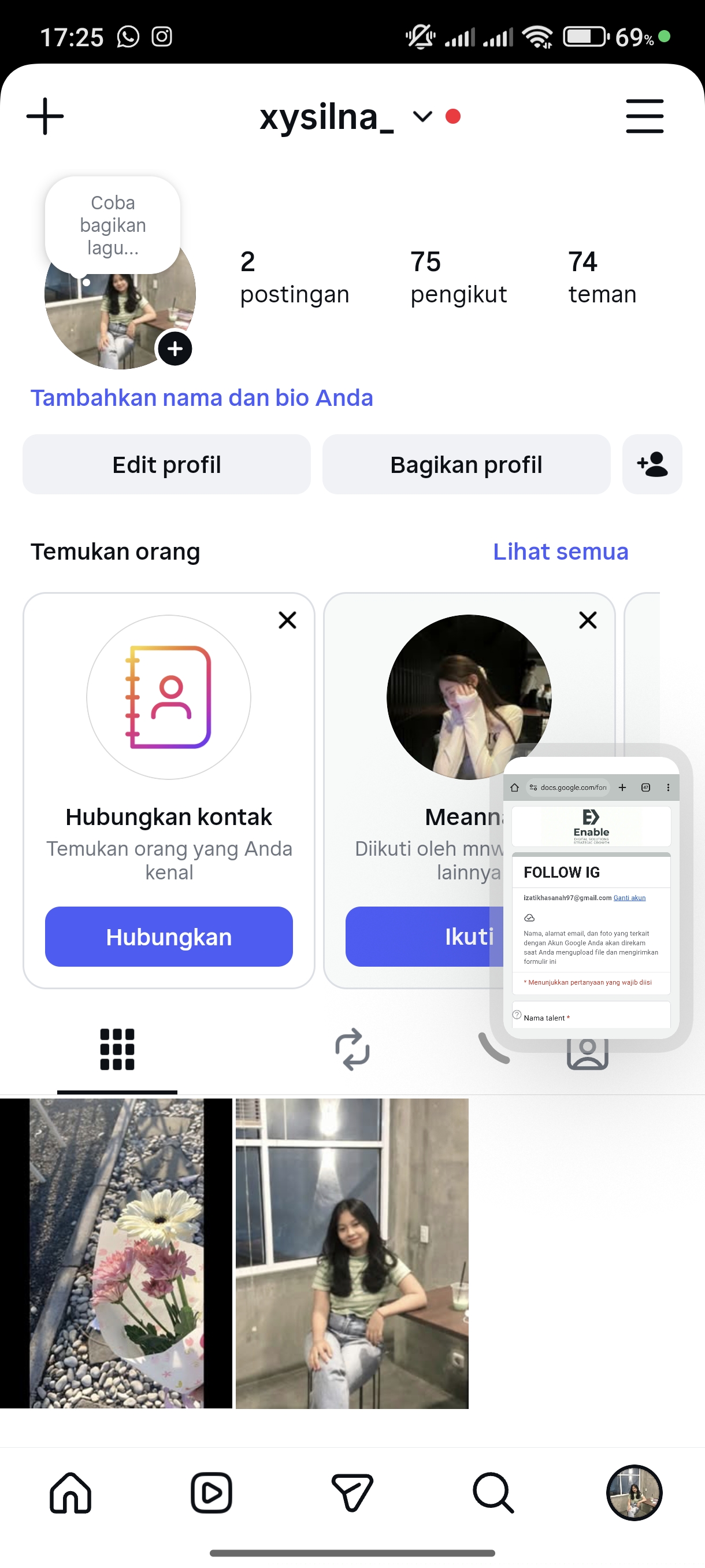Go to the Home feed tab

pos(70,1492)
